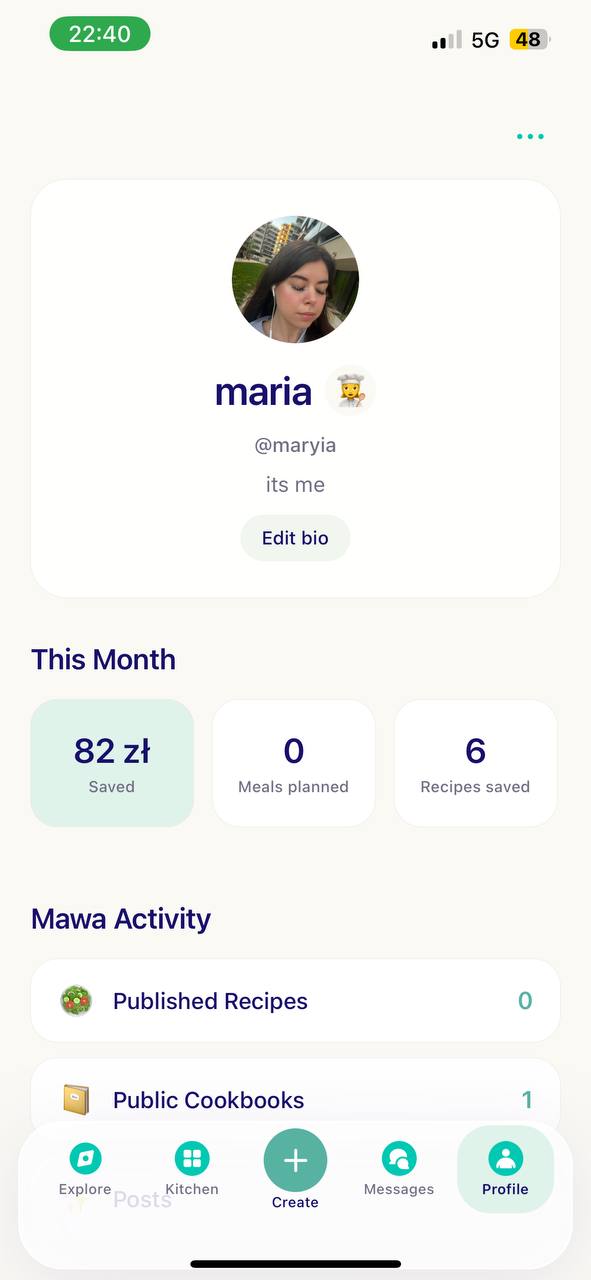Go to the Kitchen tab
591x1280 pixels.
click(192, 1170)
